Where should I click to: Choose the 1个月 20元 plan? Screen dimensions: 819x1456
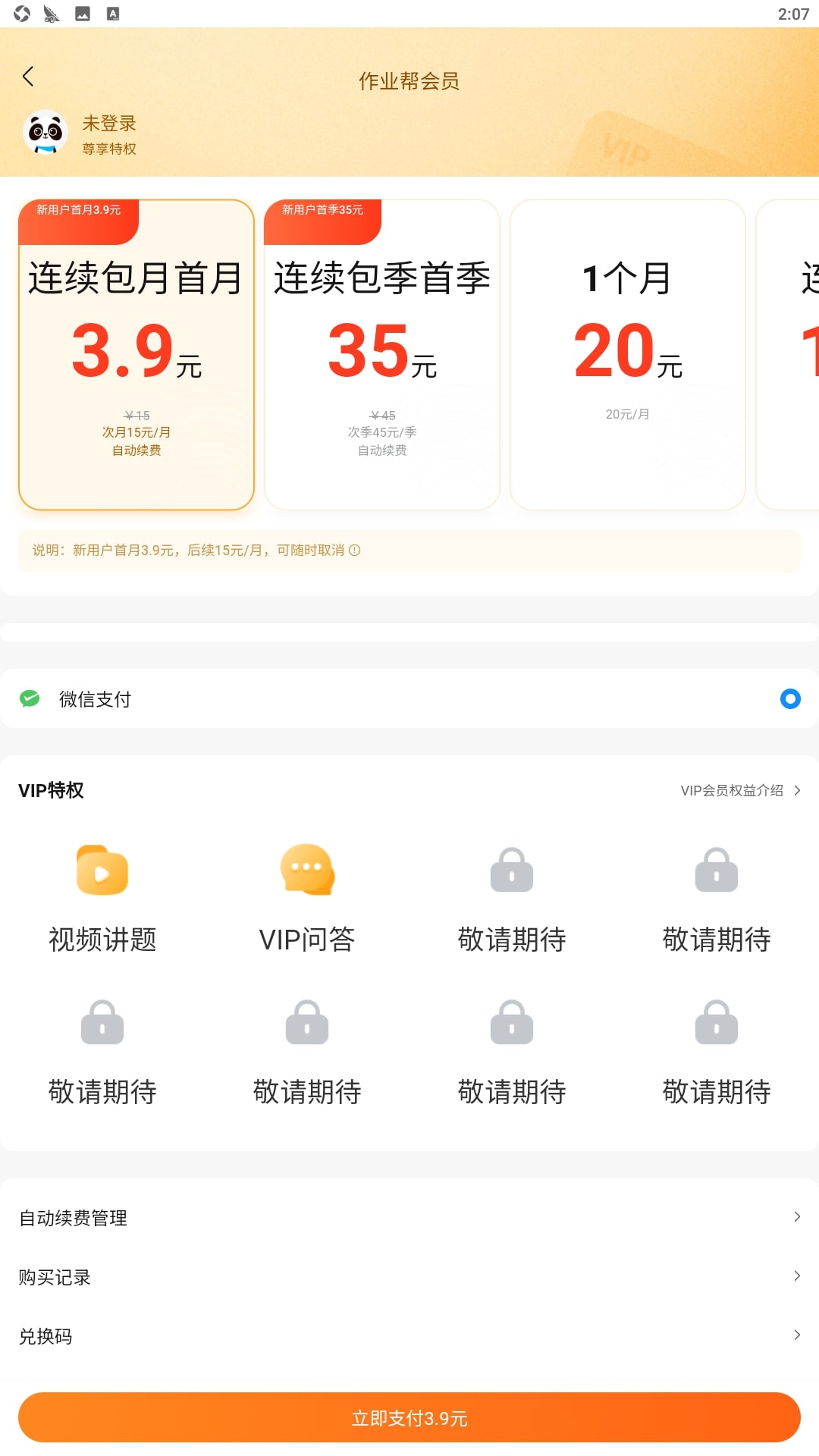pos(628,355)
